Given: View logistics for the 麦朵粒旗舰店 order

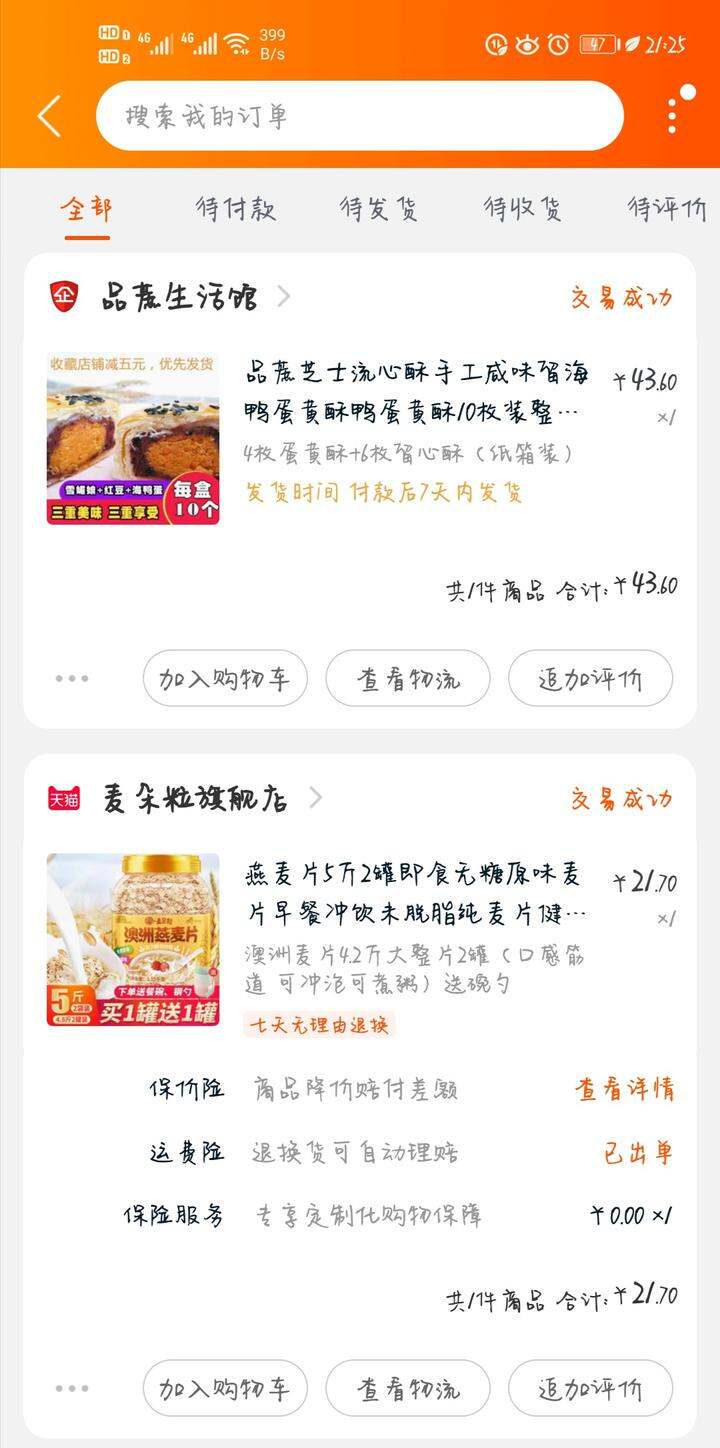Looking at the screenshot, I should tap(408, 1388).
